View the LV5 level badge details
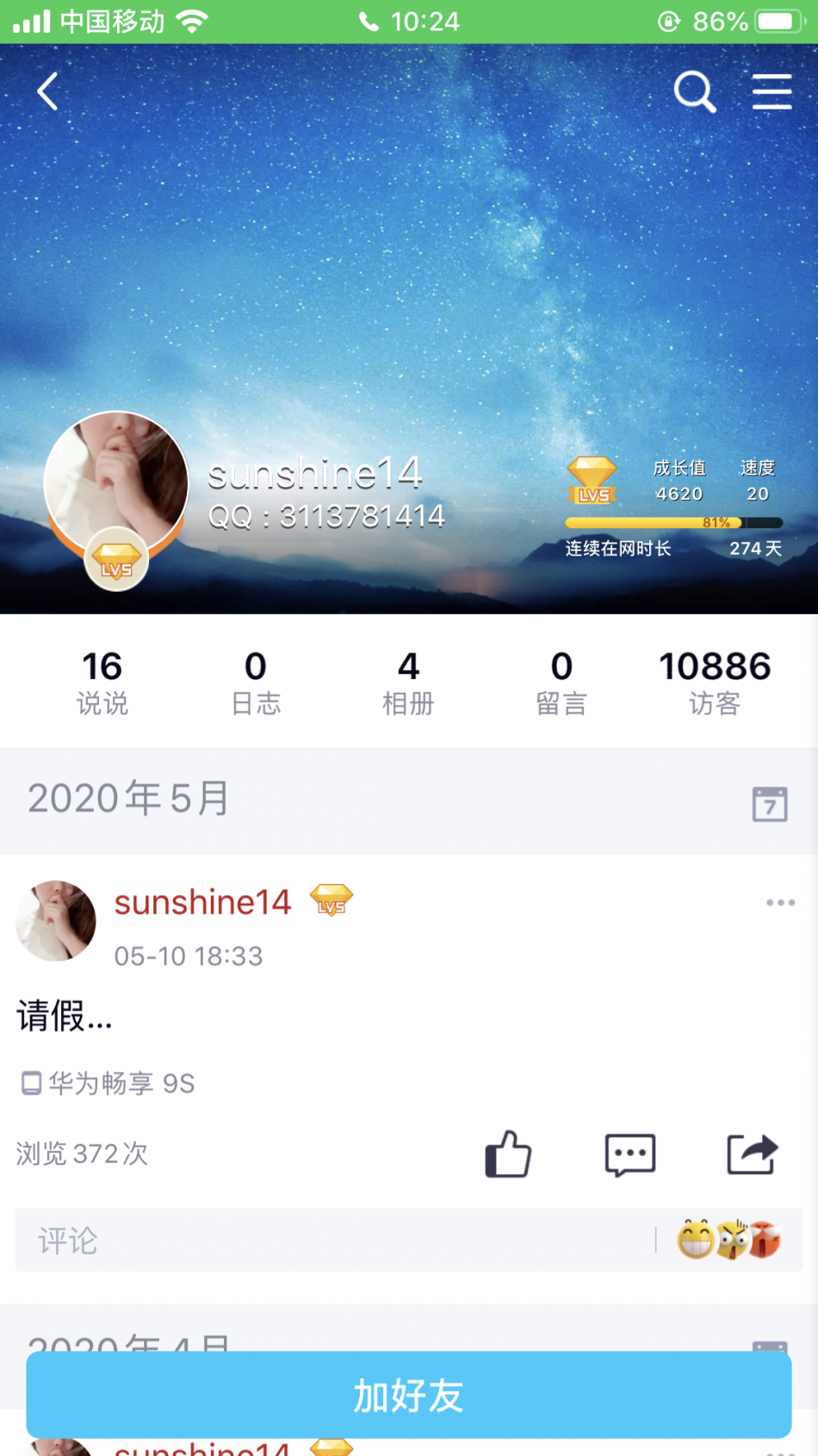818x1456 pixels. tap(592, 481)
